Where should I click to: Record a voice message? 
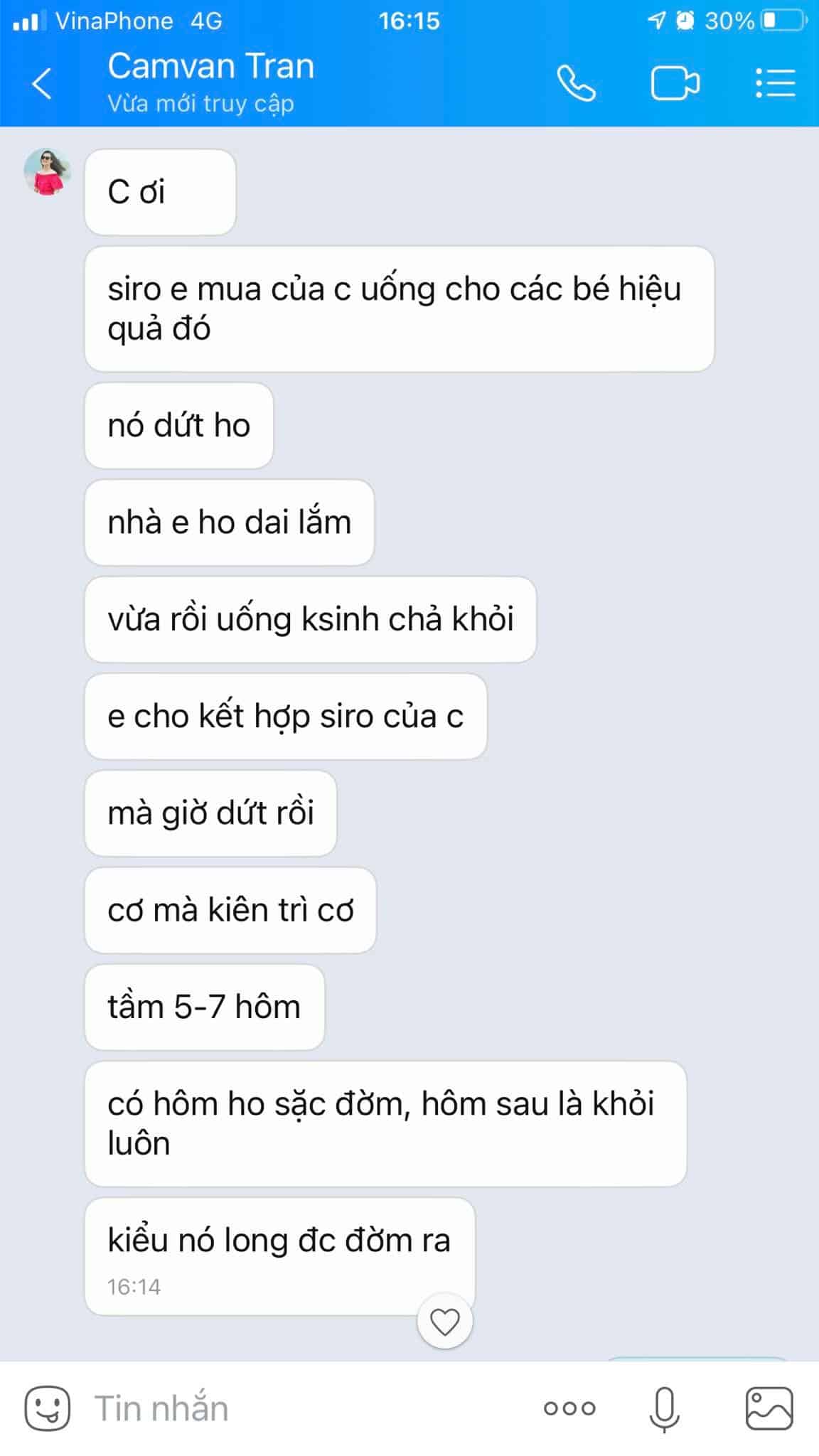[664, 1408]
